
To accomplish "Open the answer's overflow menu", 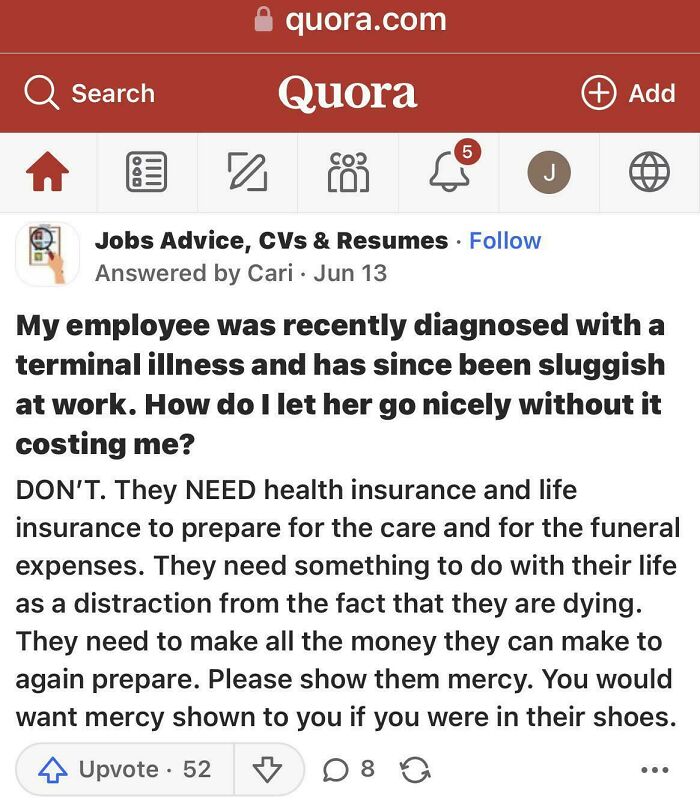I will pyautogui.click(x=653, y=769).
